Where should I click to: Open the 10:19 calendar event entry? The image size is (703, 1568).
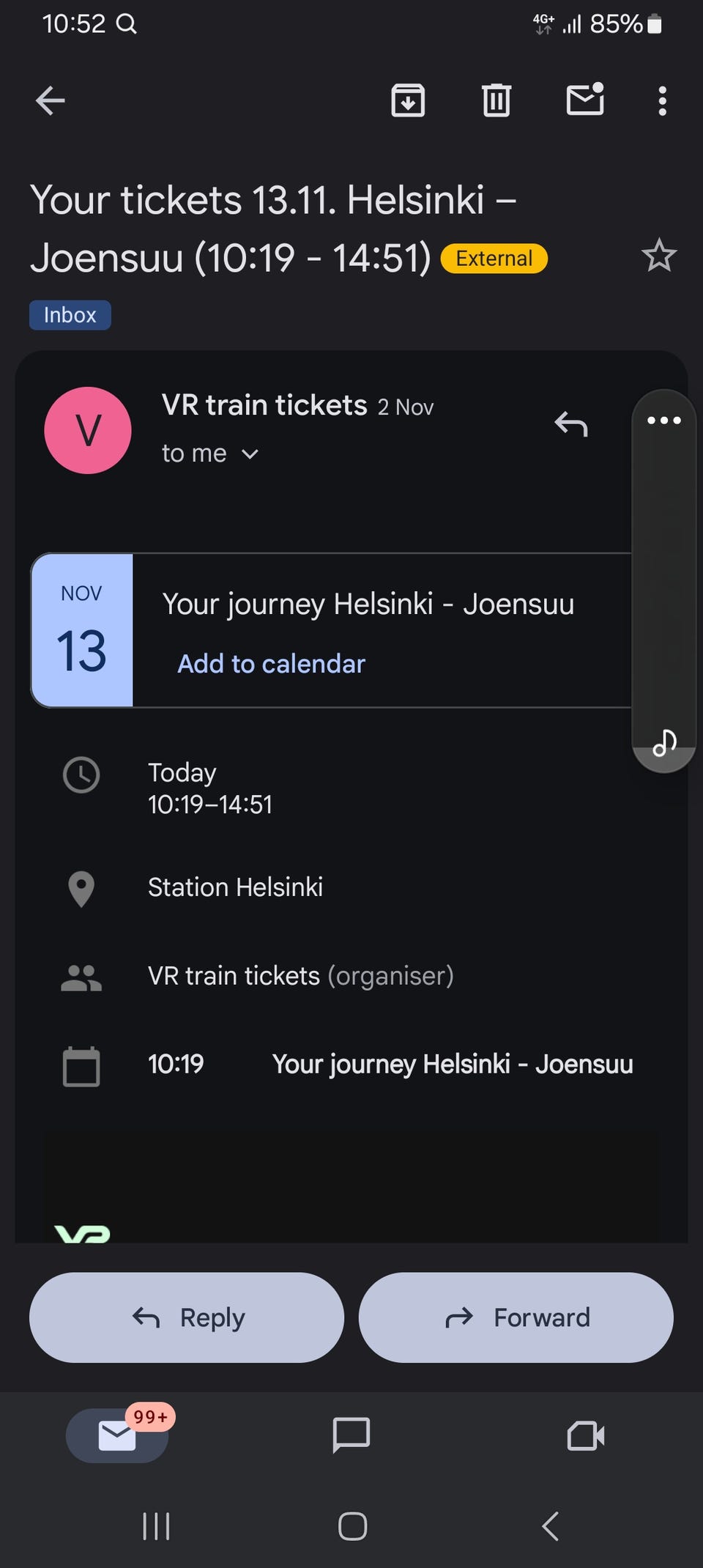click(x=452, y=1065)
